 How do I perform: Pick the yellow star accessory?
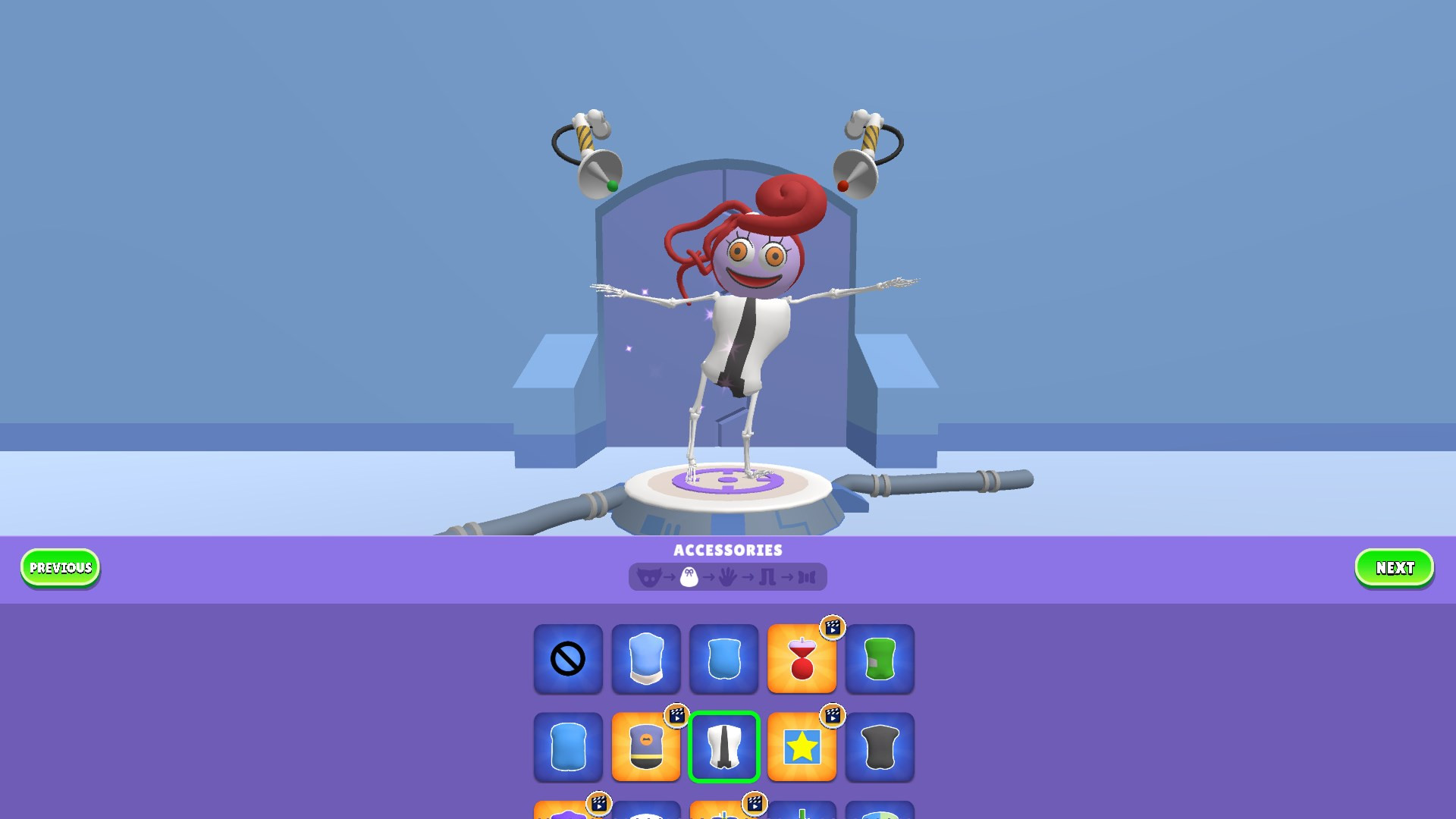click(x=802, y=747)
